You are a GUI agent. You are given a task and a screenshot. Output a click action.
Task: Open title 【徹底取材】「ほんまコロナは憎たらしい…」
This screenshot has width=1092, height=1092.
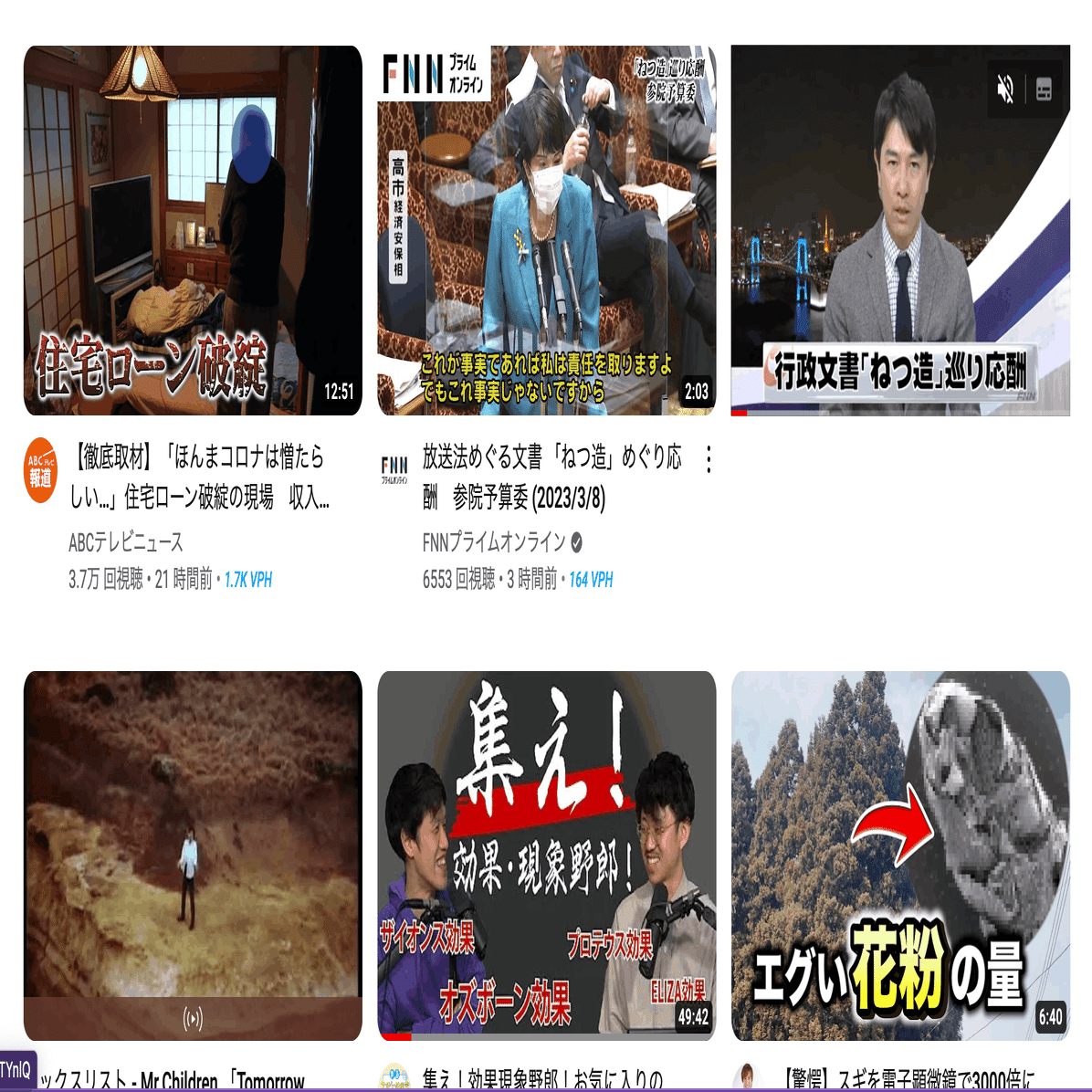point(199,477)
